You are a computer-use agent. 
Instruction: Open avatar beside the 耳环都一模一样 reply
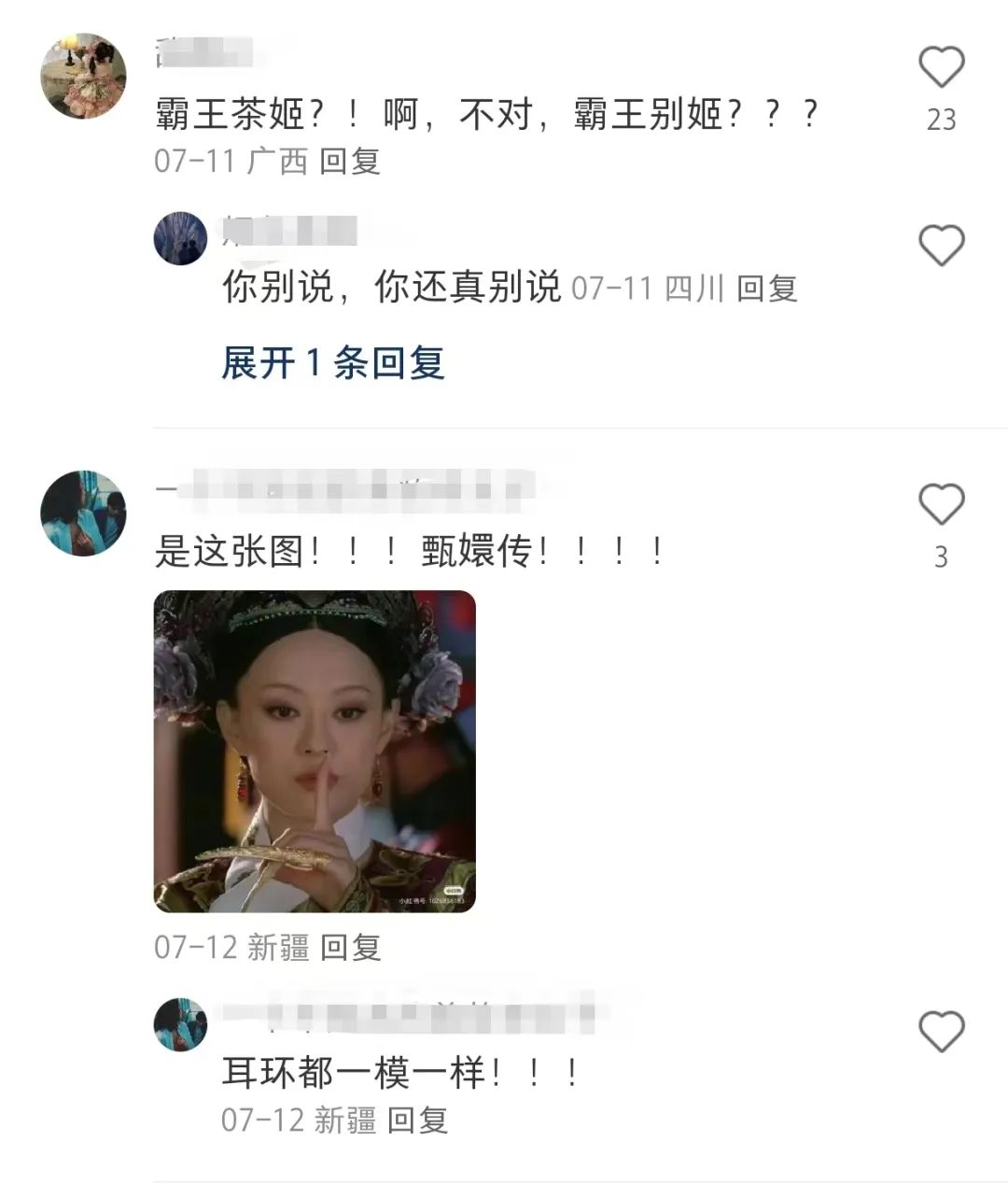tap(180, 1024)
